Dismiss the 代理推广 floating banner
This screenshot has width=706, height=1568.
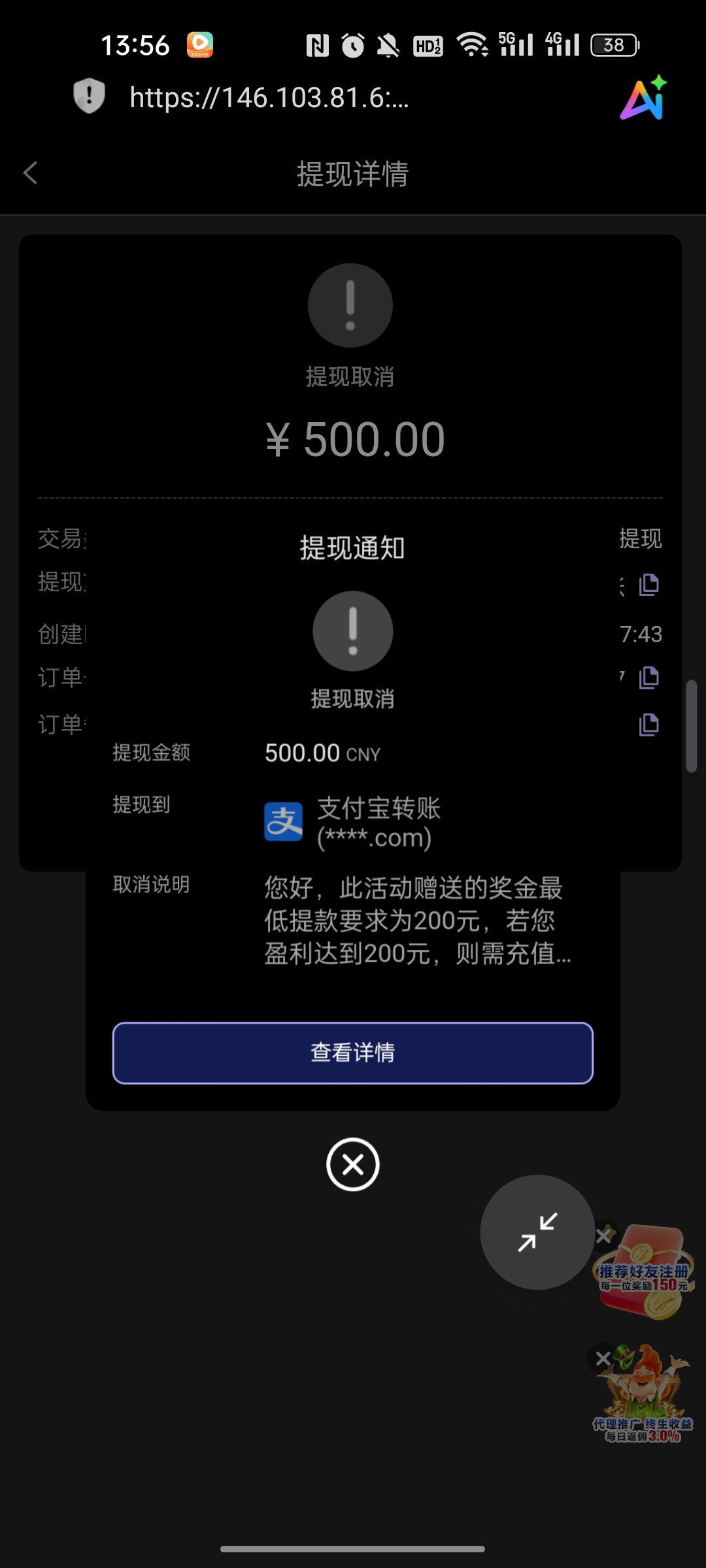(603, 1358)
